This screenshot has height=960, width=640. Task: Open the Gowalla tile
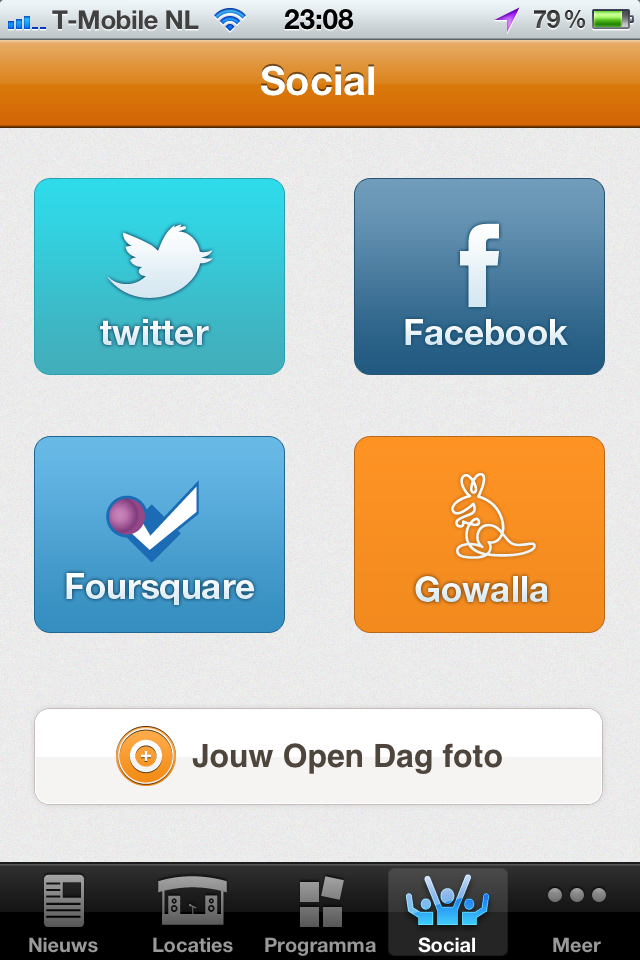pos(479,534)
